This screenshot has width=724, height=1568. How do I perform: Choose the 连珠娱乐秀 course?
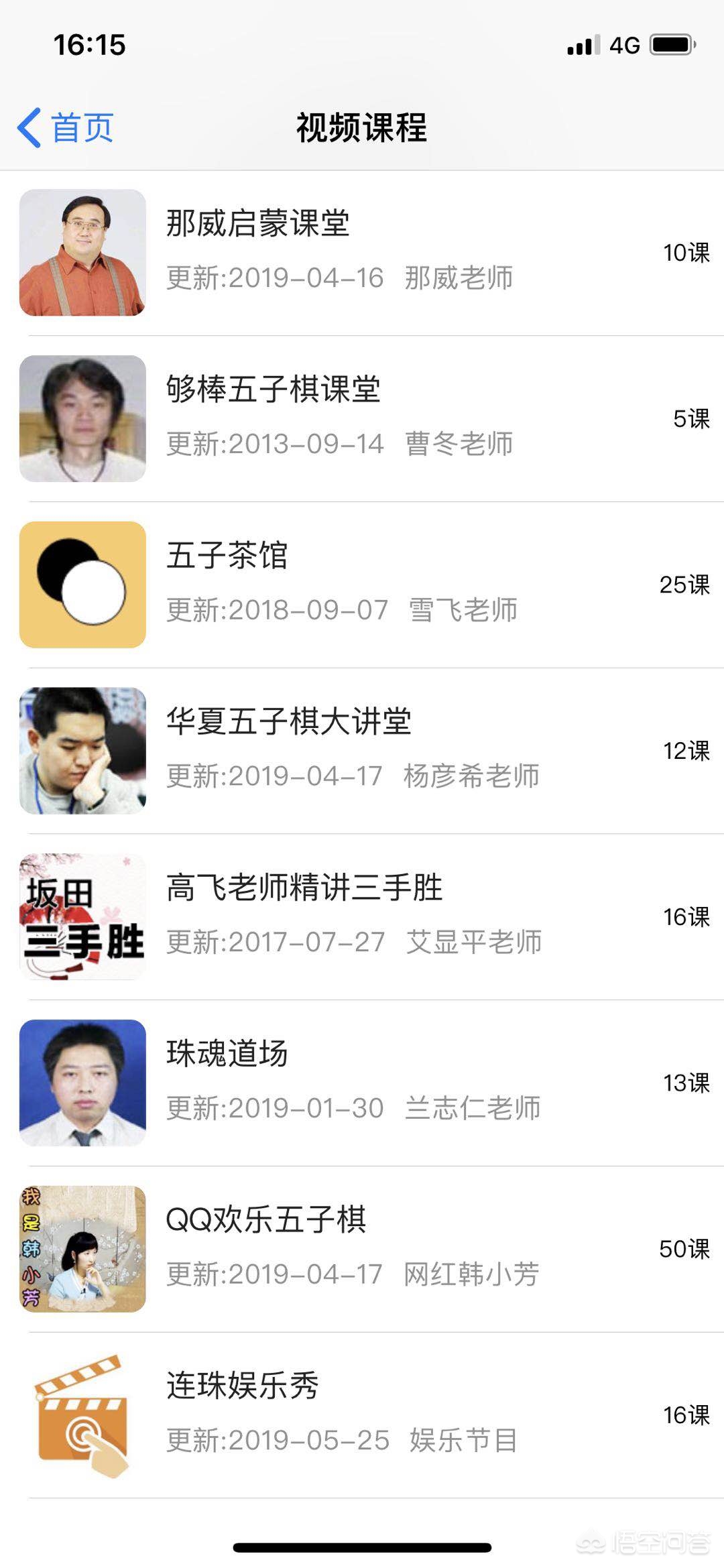click(243, 1386)
